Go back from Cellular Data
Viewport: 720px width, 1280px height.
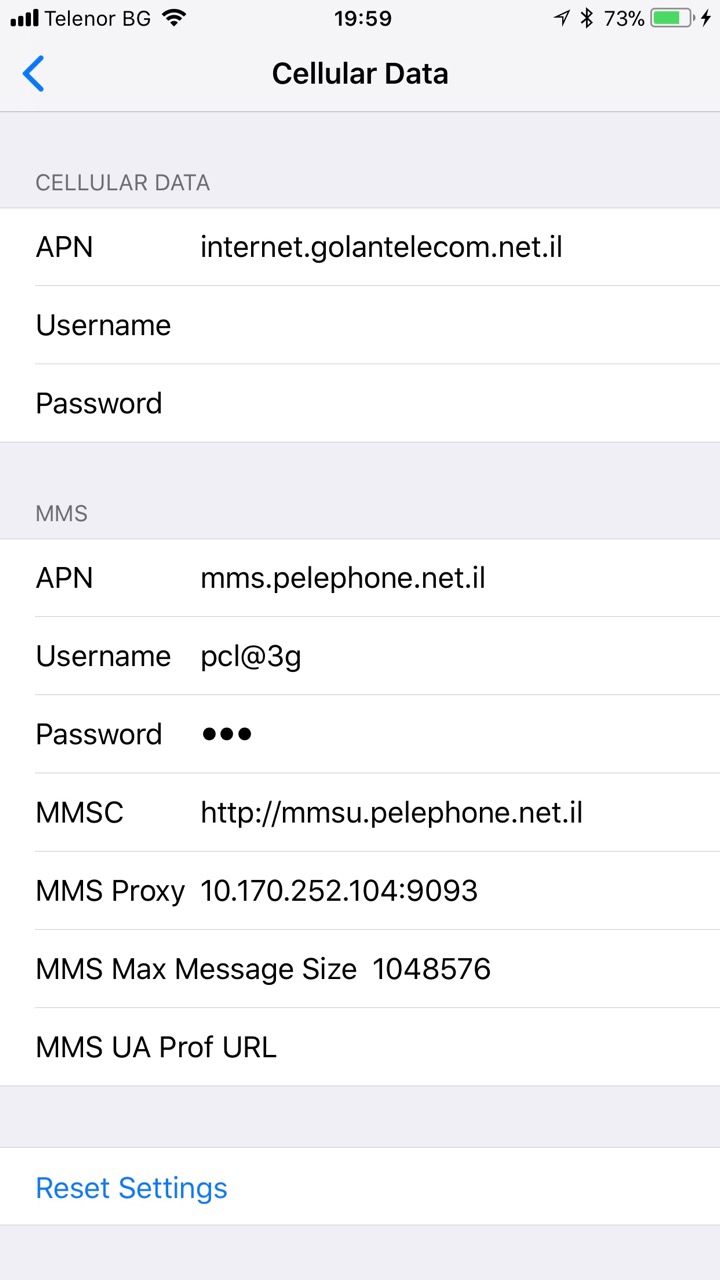(34, 74)
